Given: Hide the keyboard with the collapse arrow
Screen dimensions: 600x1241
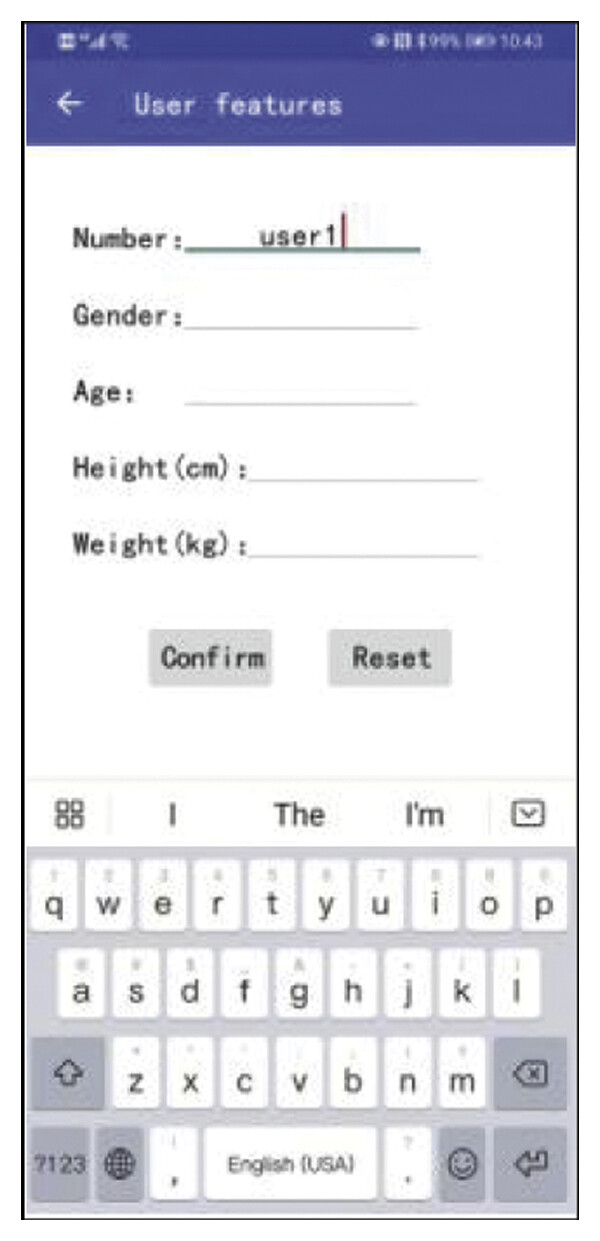Looking at the screenshot, I should click(528, 815).
